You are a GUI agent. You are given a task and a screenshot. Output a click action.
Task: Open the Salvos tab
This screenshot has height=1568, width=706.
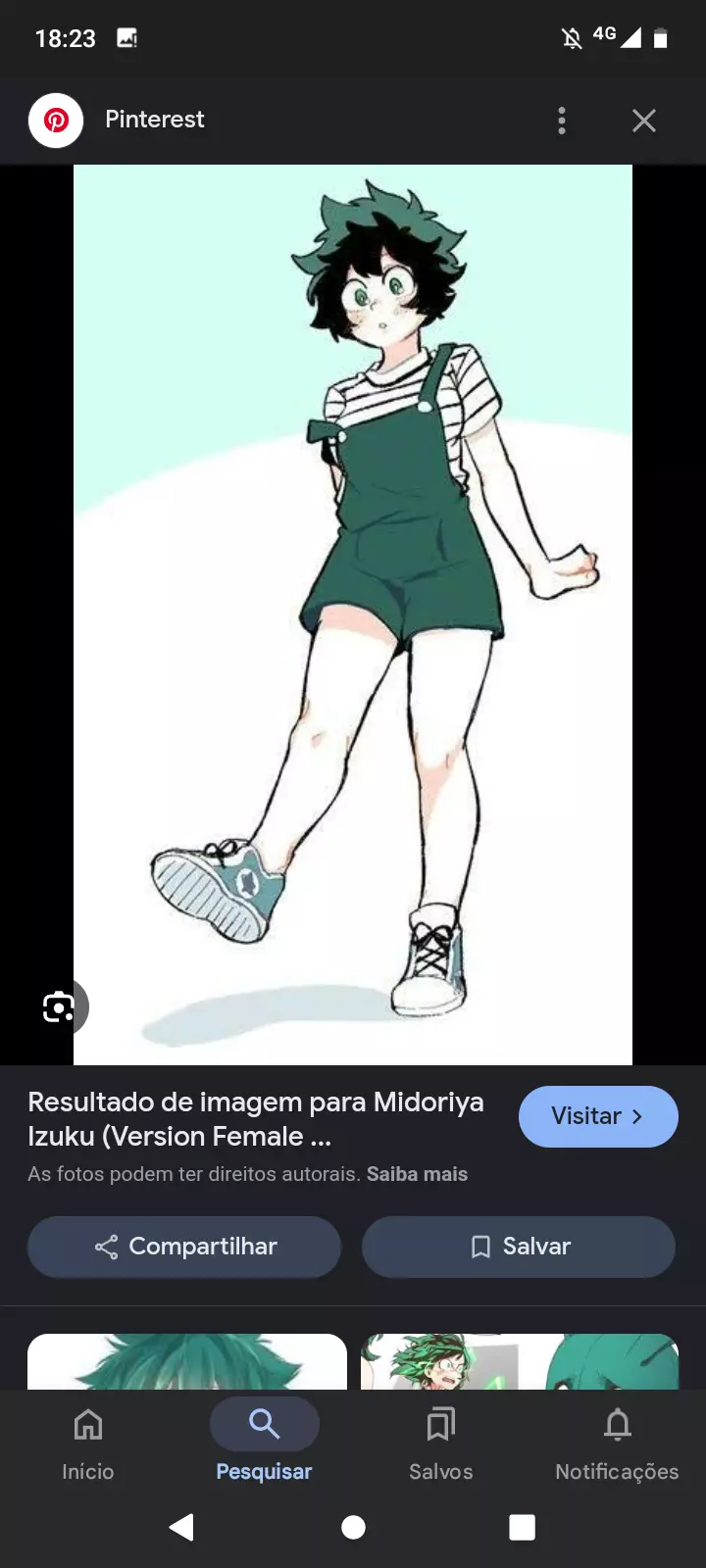(x=440, y=1443)
